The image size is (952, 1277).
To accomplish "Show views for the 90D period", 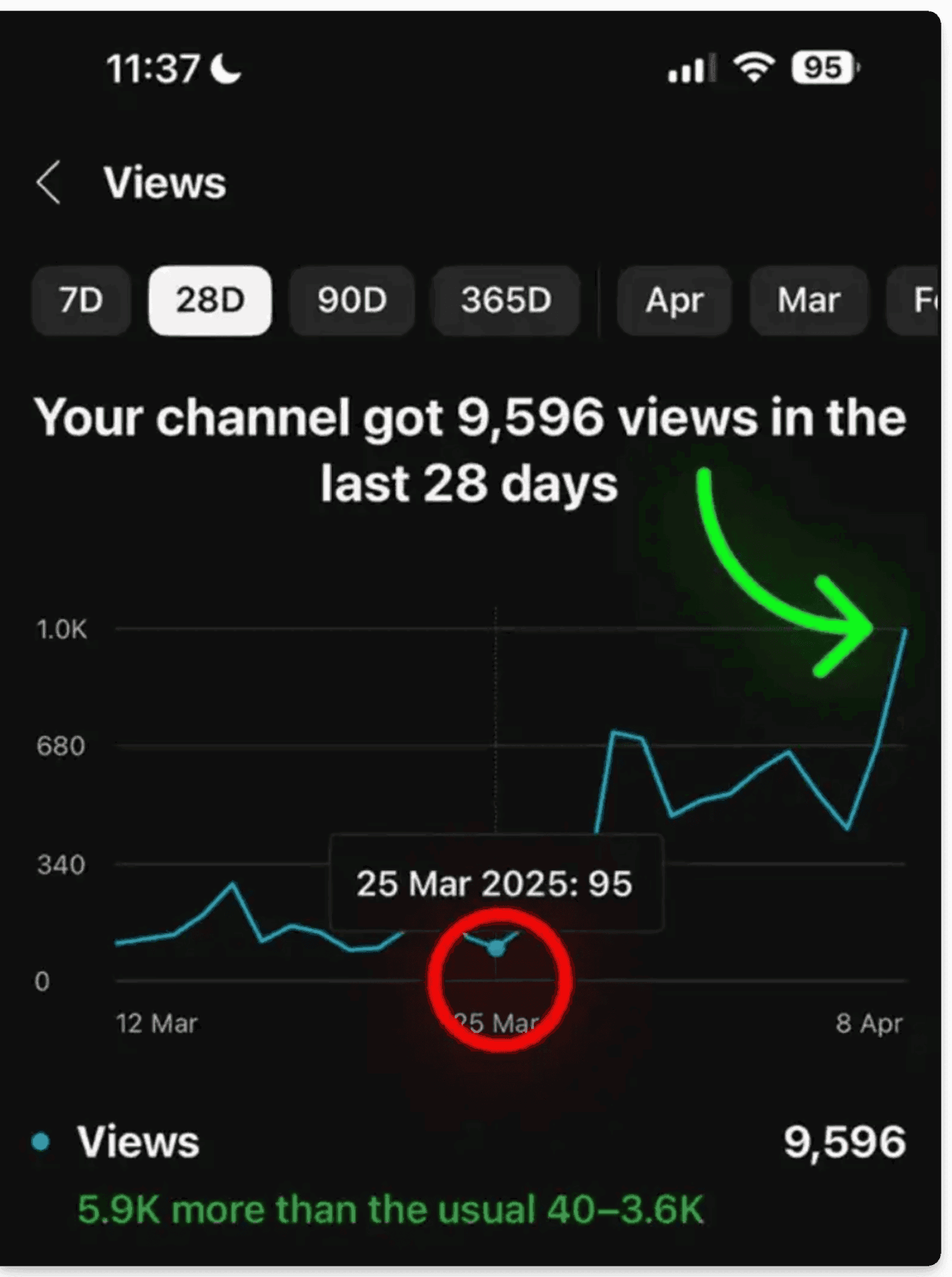I will coord(352,301).
